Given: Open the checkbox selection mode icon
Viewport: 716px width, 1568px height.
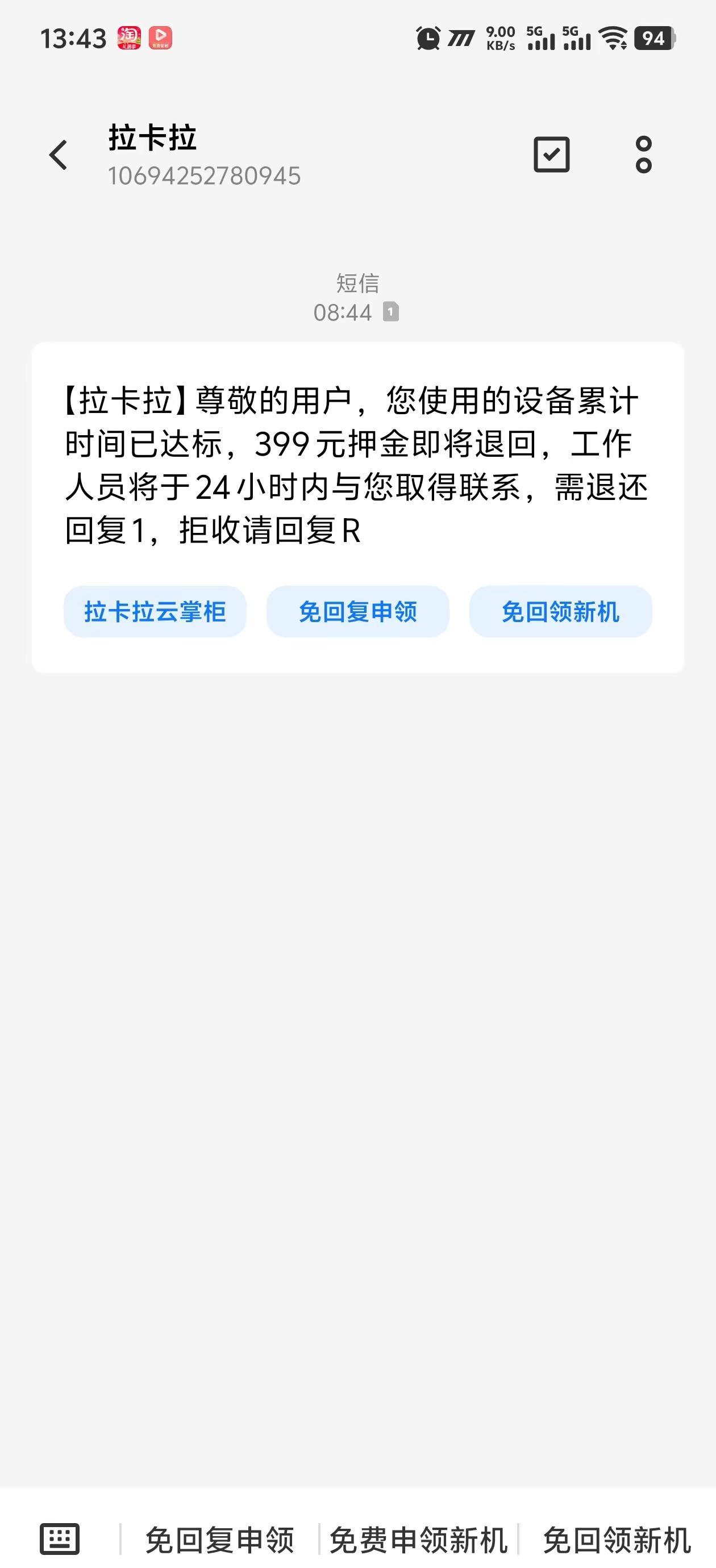Looking at the screenshot, I should pyautogui.click(x=552, y=154).
